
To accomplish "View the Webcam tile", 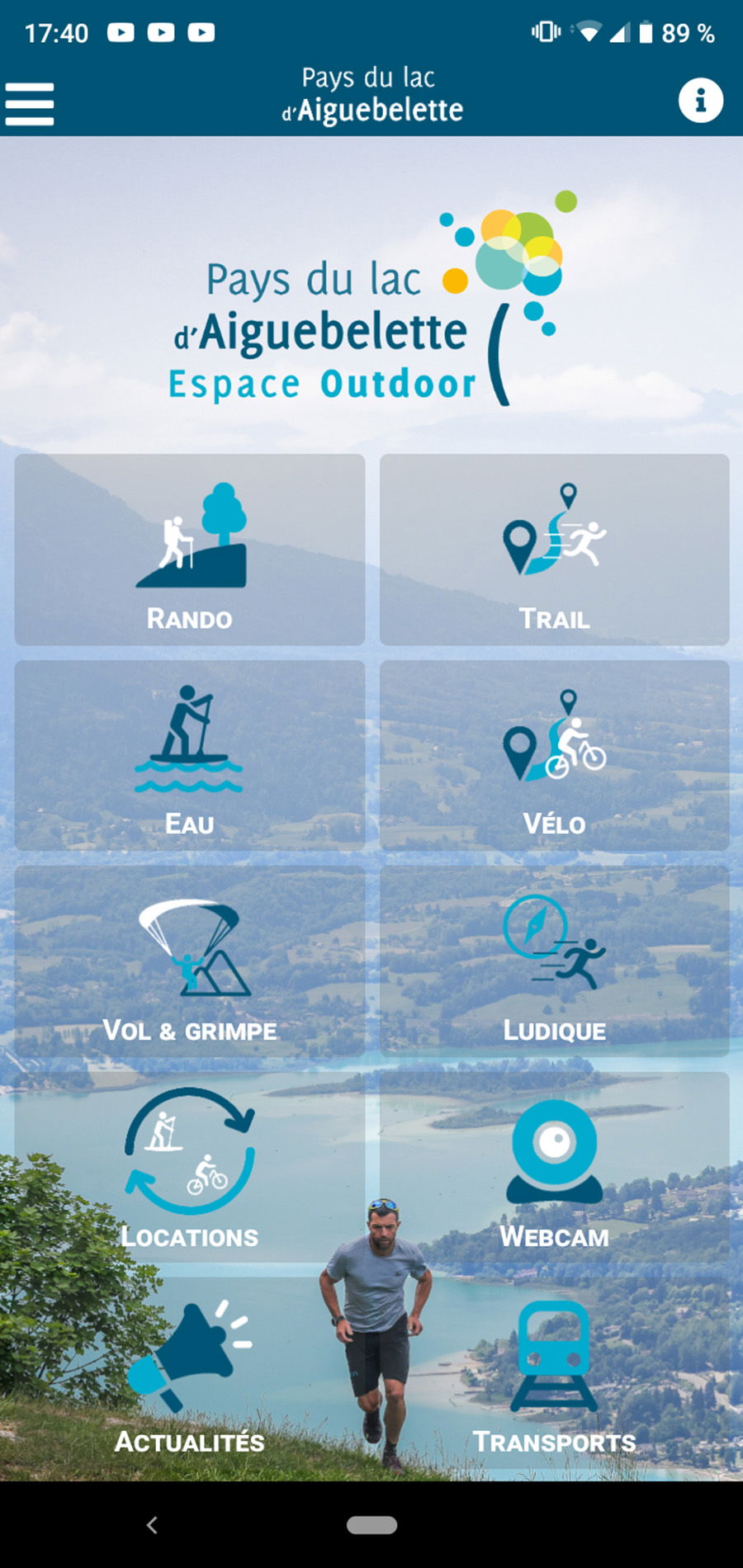I will 554,1167.
